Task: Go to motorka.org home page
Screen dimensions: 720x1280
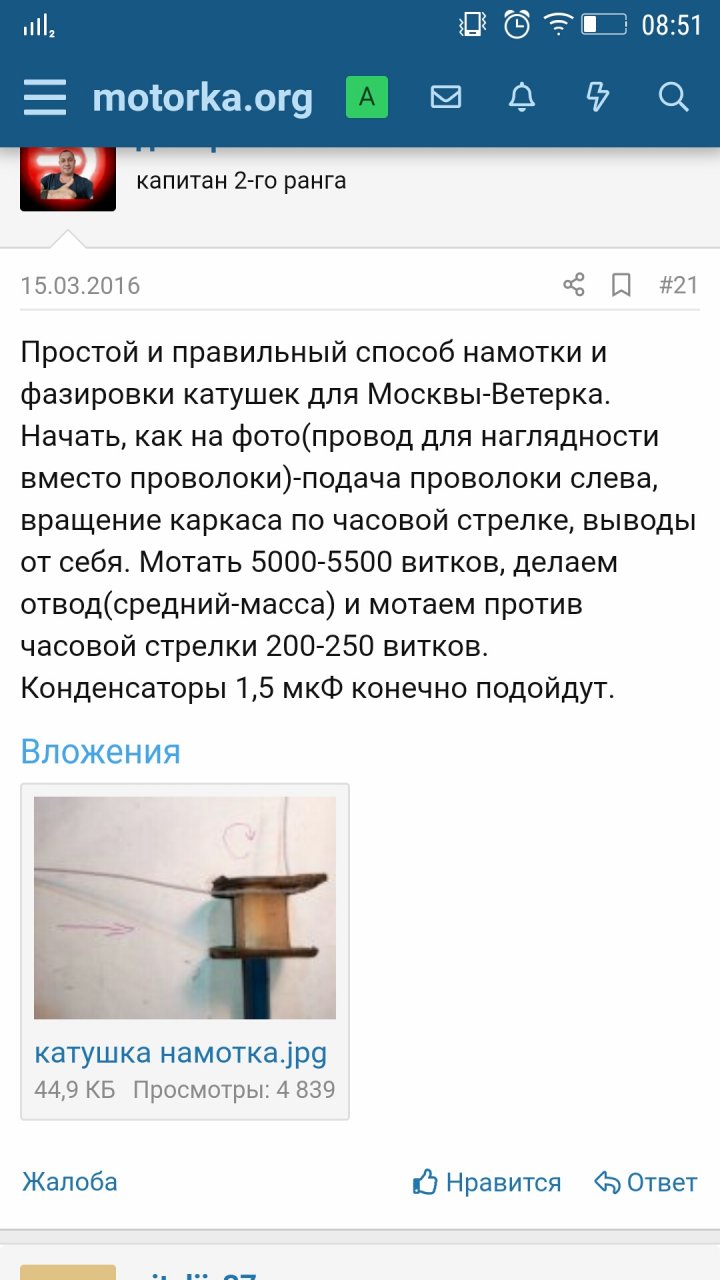Action: (202, 98)
